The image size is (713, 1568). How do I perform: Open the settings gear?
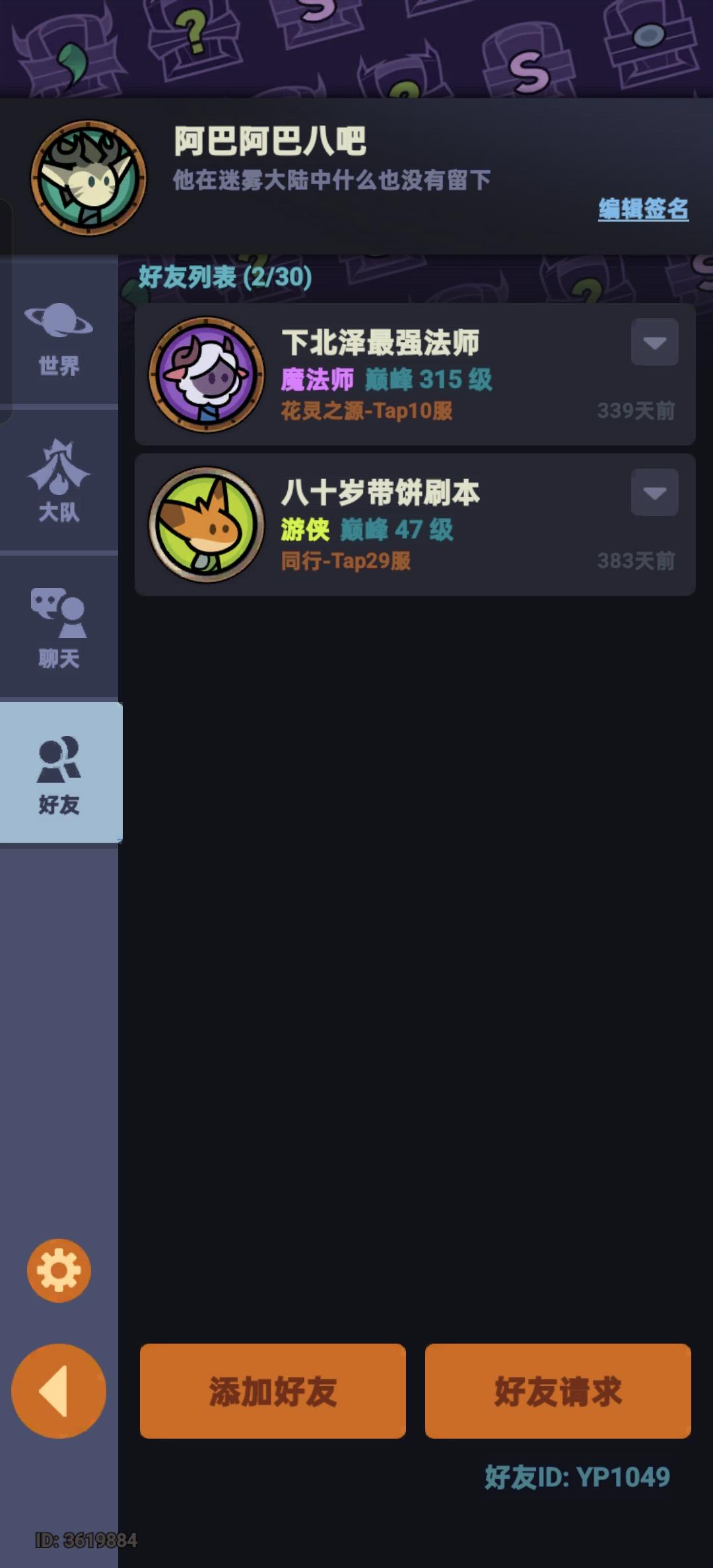pyautogui.click(x=58, y=1270)
